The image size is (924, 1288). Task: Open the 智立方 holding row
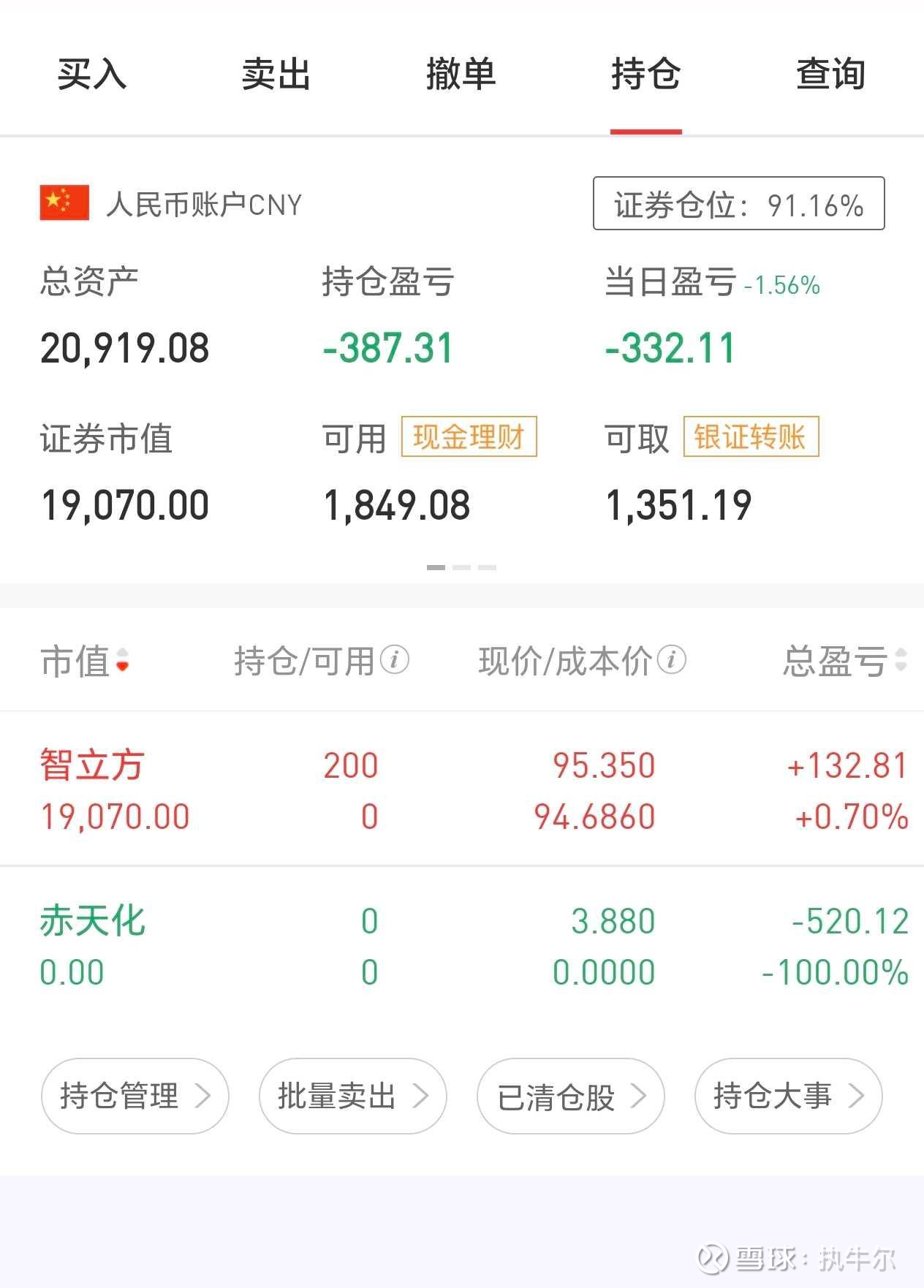click(462, 790)
